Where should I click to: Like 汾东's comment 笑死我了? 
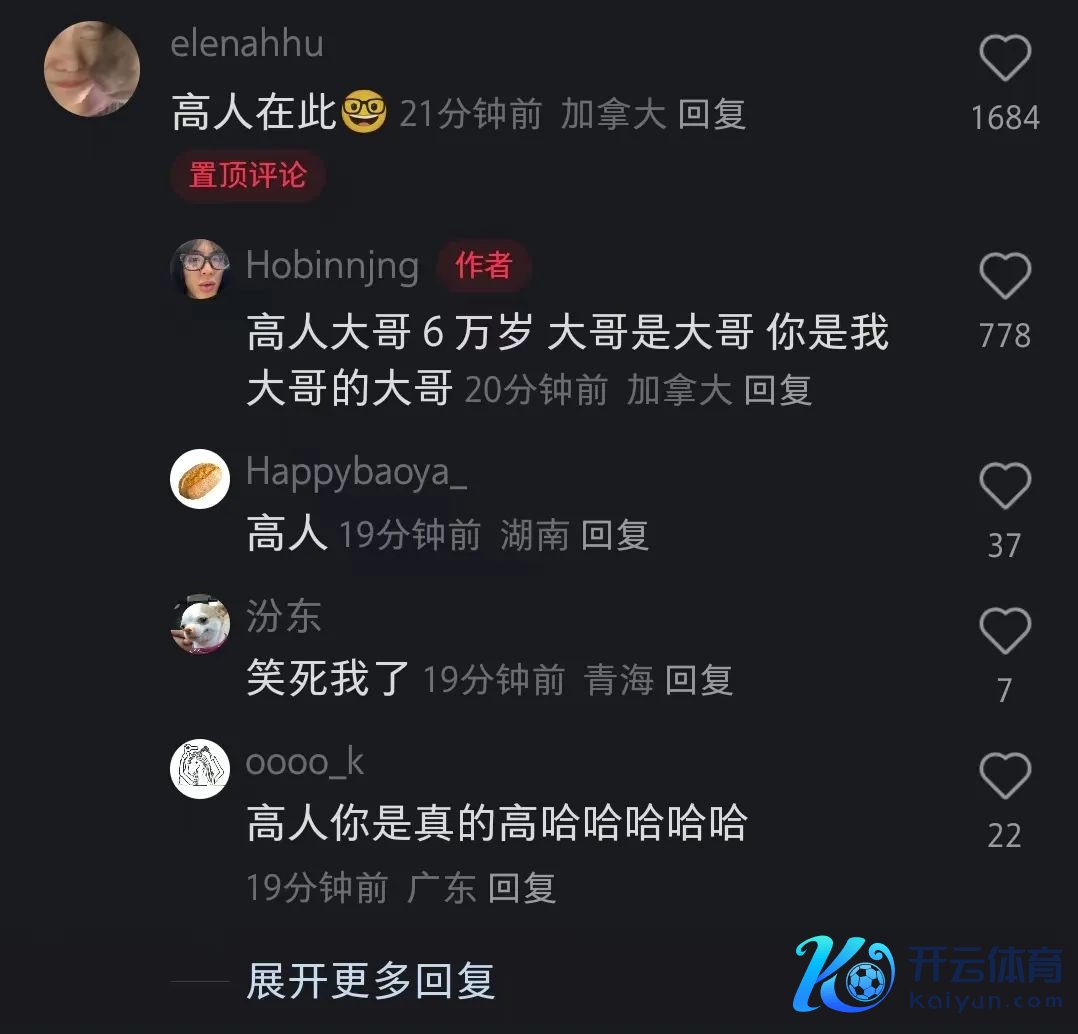[x=1004, y=632]
